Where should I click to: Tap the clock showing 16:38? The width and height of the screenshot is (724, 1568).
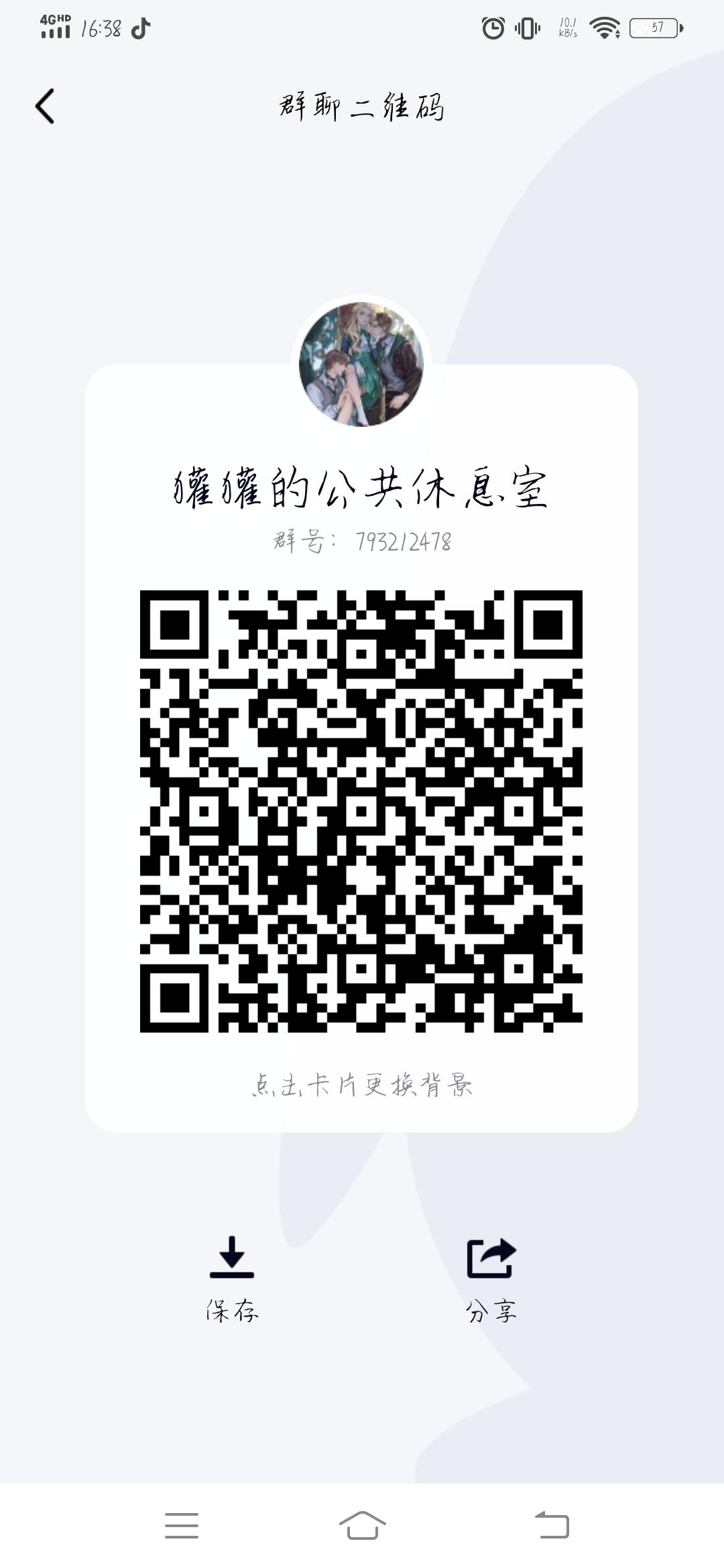(101, 27)
